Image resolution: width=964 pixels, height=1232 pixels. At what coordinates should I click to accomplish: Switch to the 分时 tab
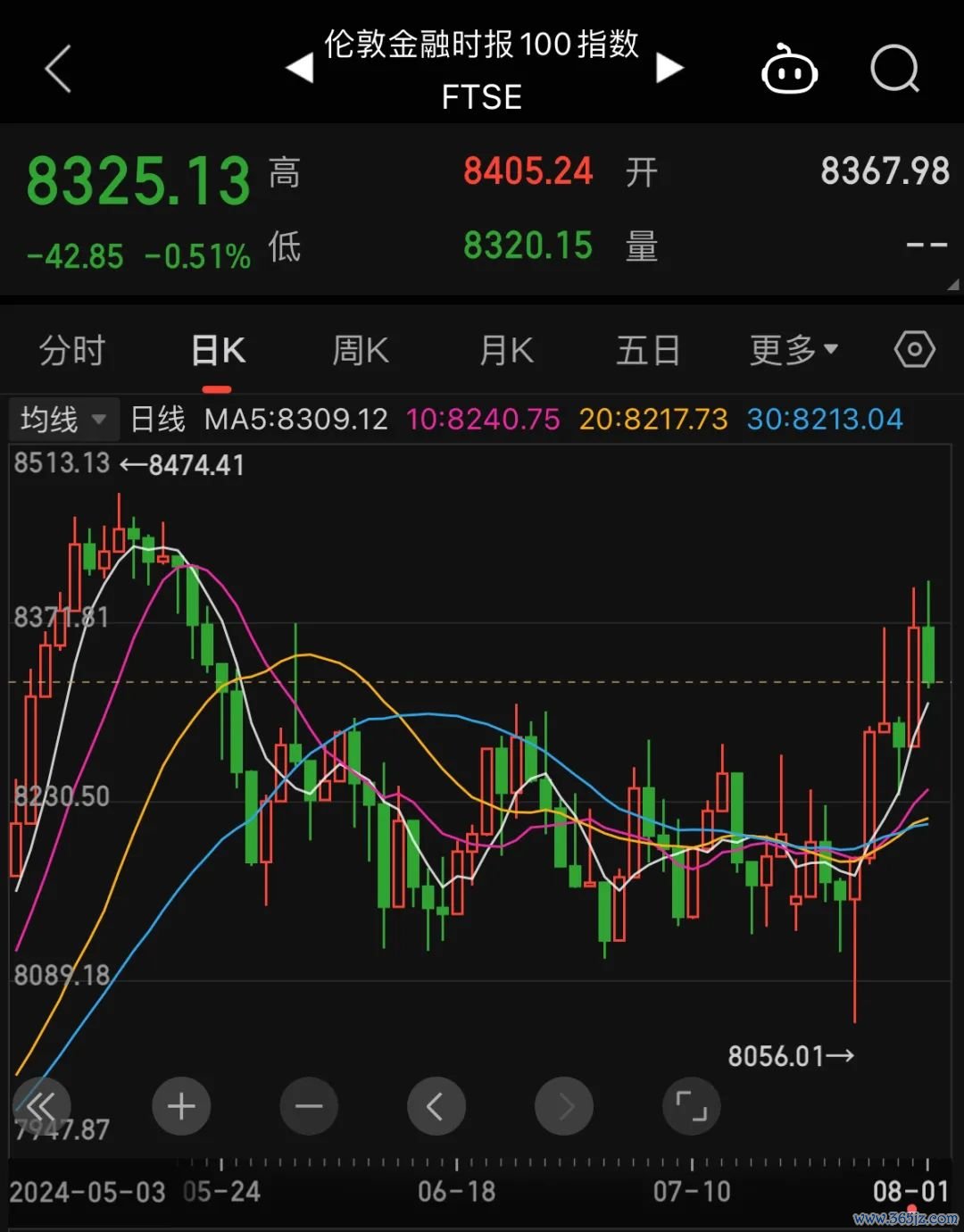click(72, 350)
